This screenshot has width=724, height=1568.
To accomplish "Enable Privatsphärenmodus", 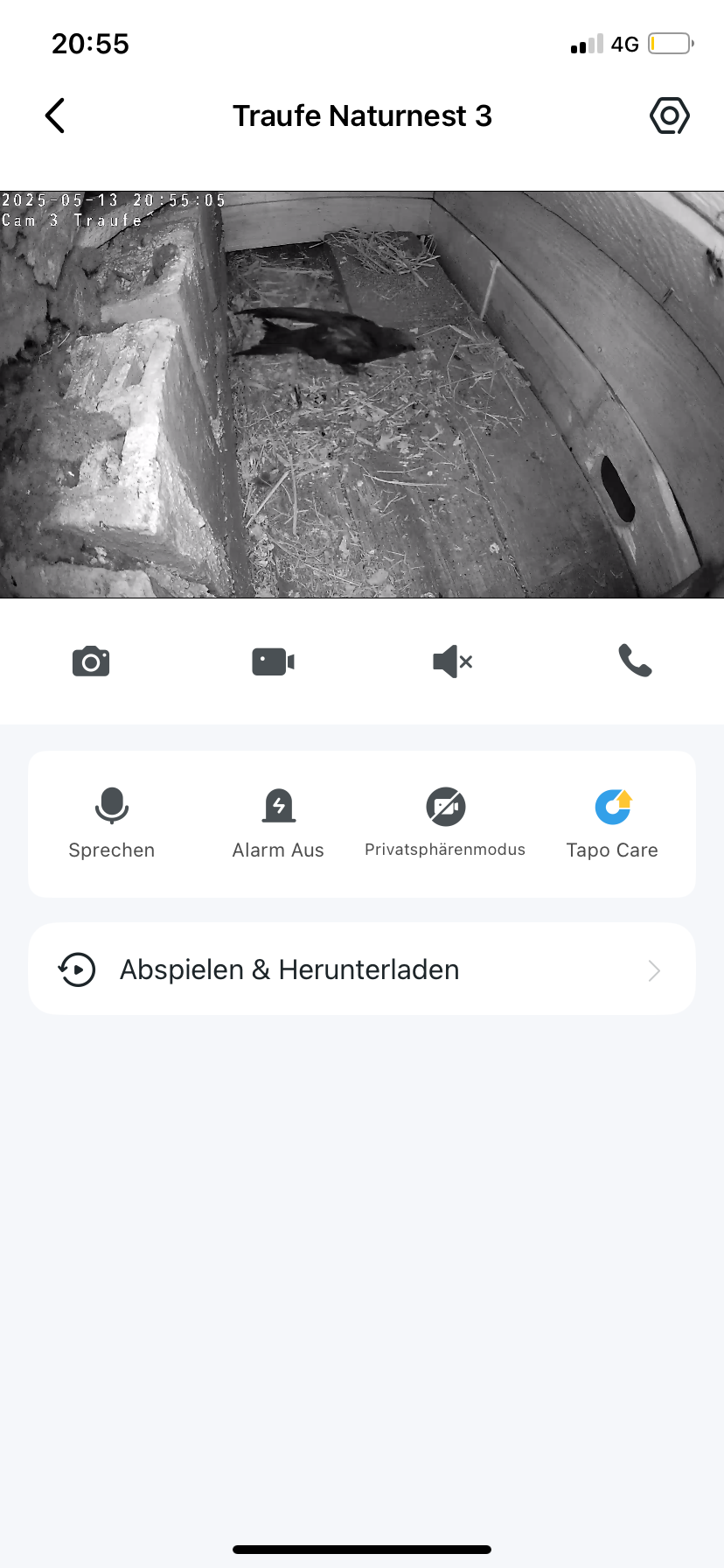I will [x=445, y=822].
